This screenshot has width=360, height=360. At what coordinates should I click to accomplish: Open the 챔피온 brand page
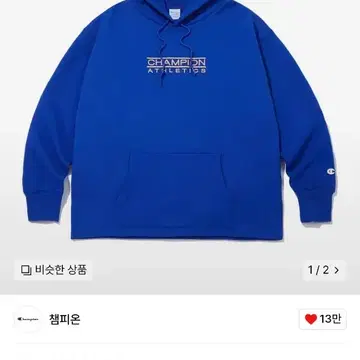click(64, 319)
